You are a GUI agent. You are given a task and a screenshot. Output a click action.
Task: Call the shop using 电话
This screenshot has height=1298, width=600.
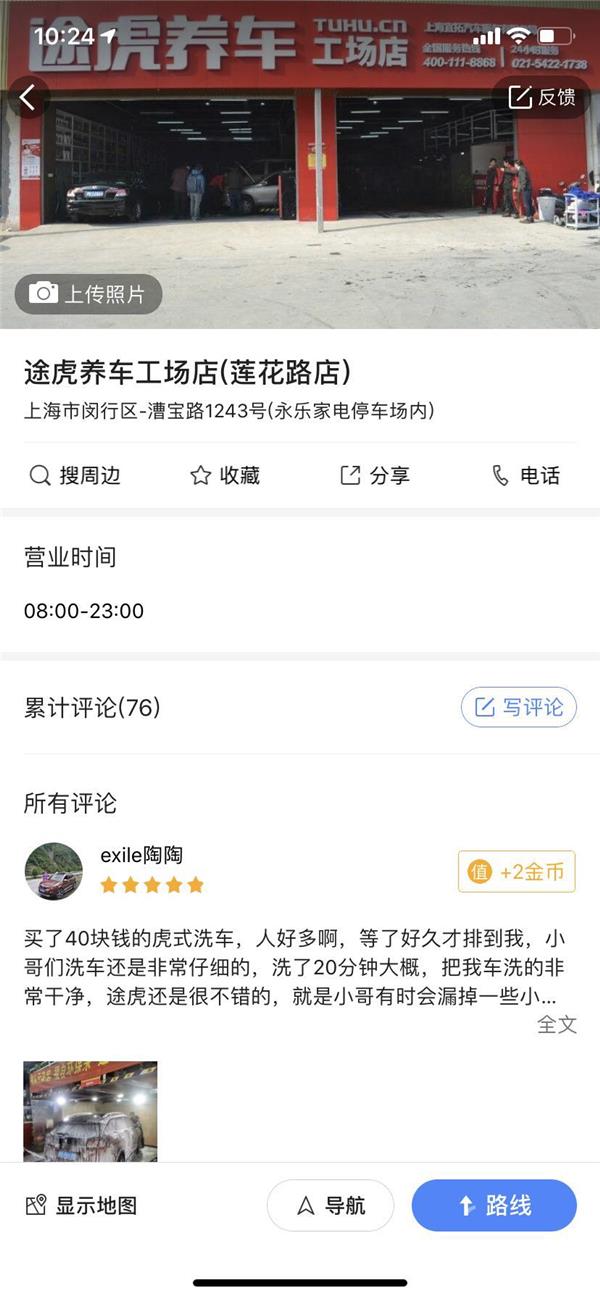click(x=526, y=476)
